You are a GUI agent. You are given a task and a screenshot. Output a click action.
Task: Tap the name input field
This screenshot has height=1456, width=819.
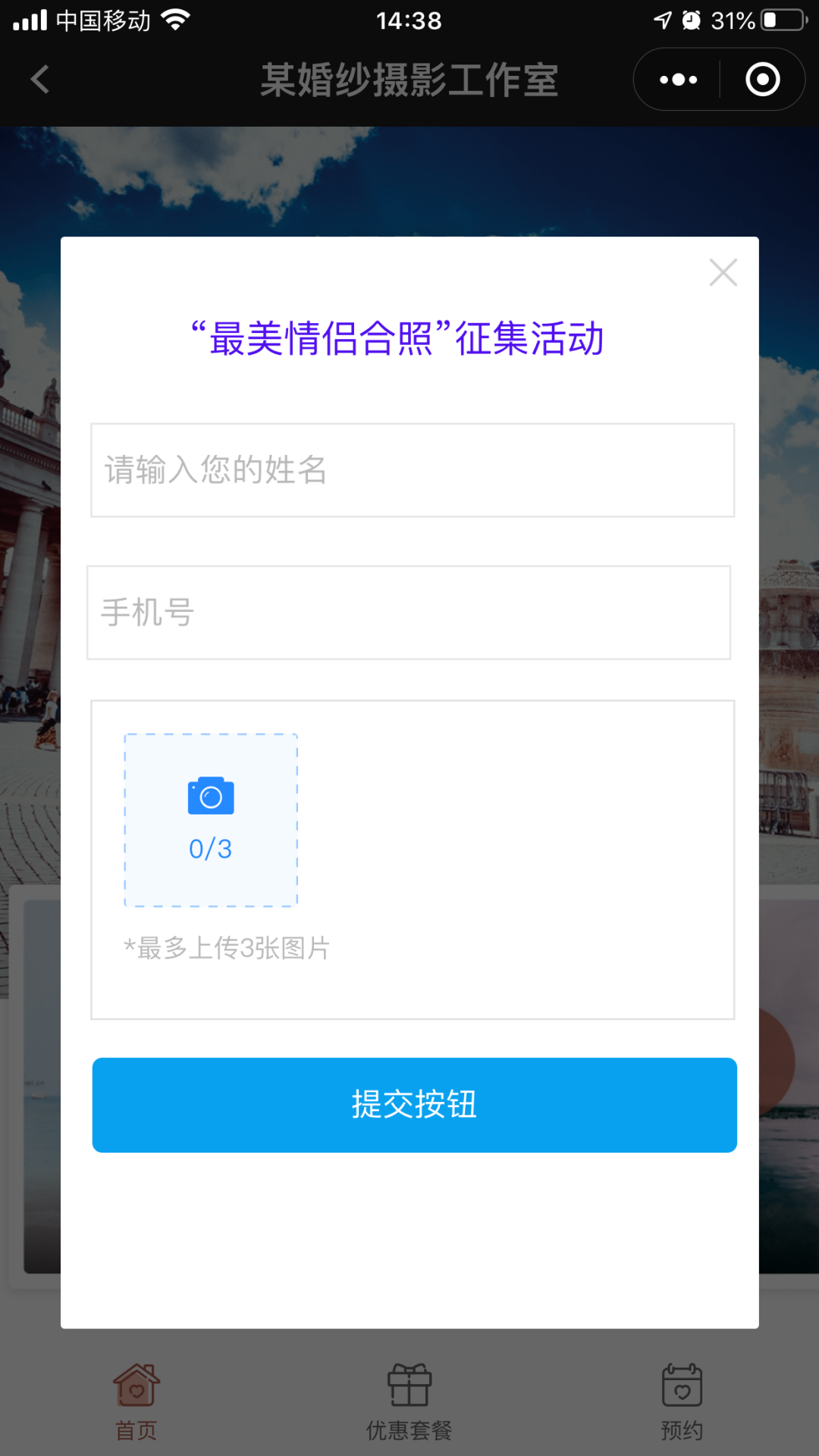[413, 470]
